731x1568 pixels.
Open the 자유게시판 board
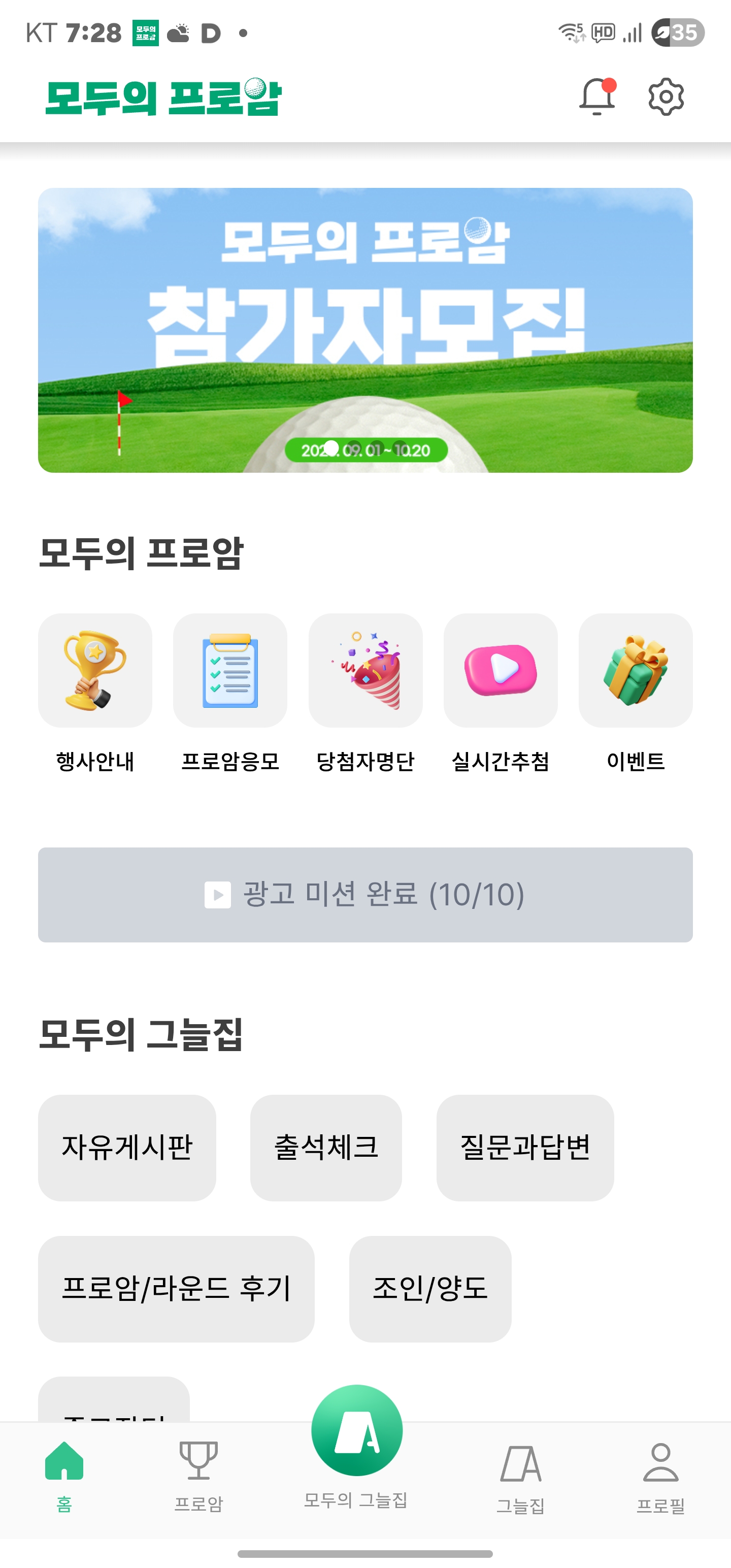pos(127,1148)
